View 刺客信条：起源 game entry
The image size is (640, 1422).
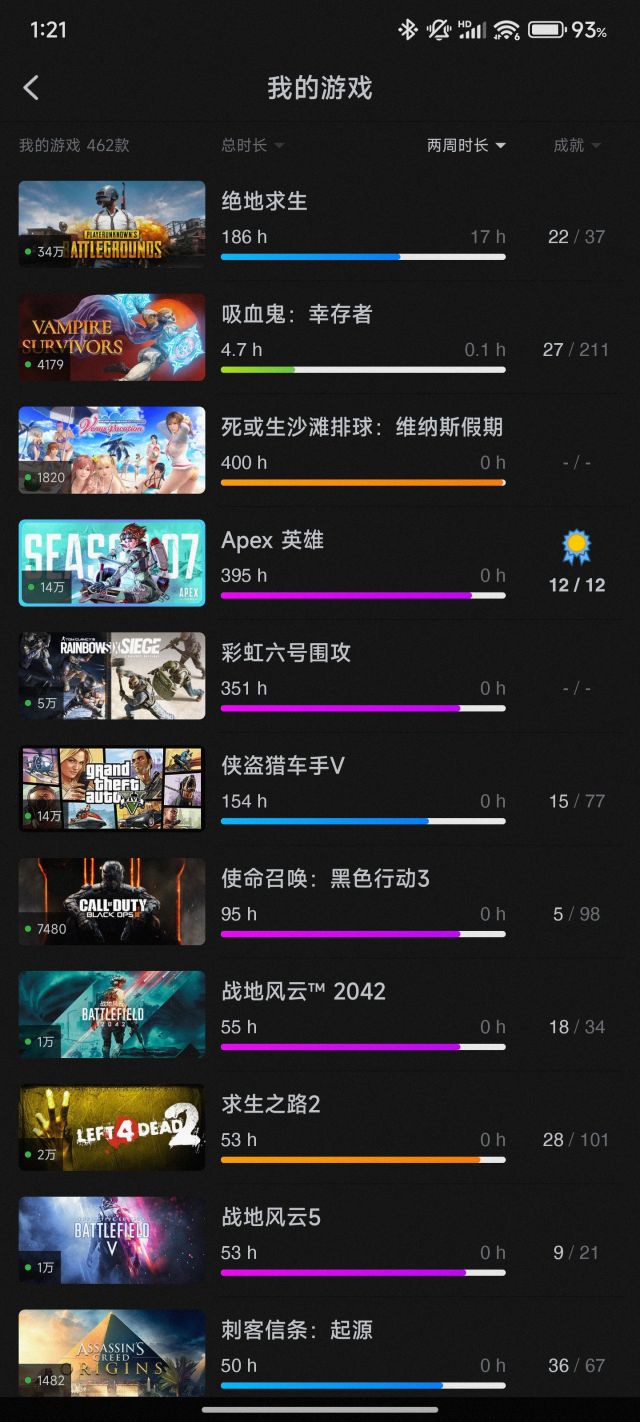(x=296, y=1331)
